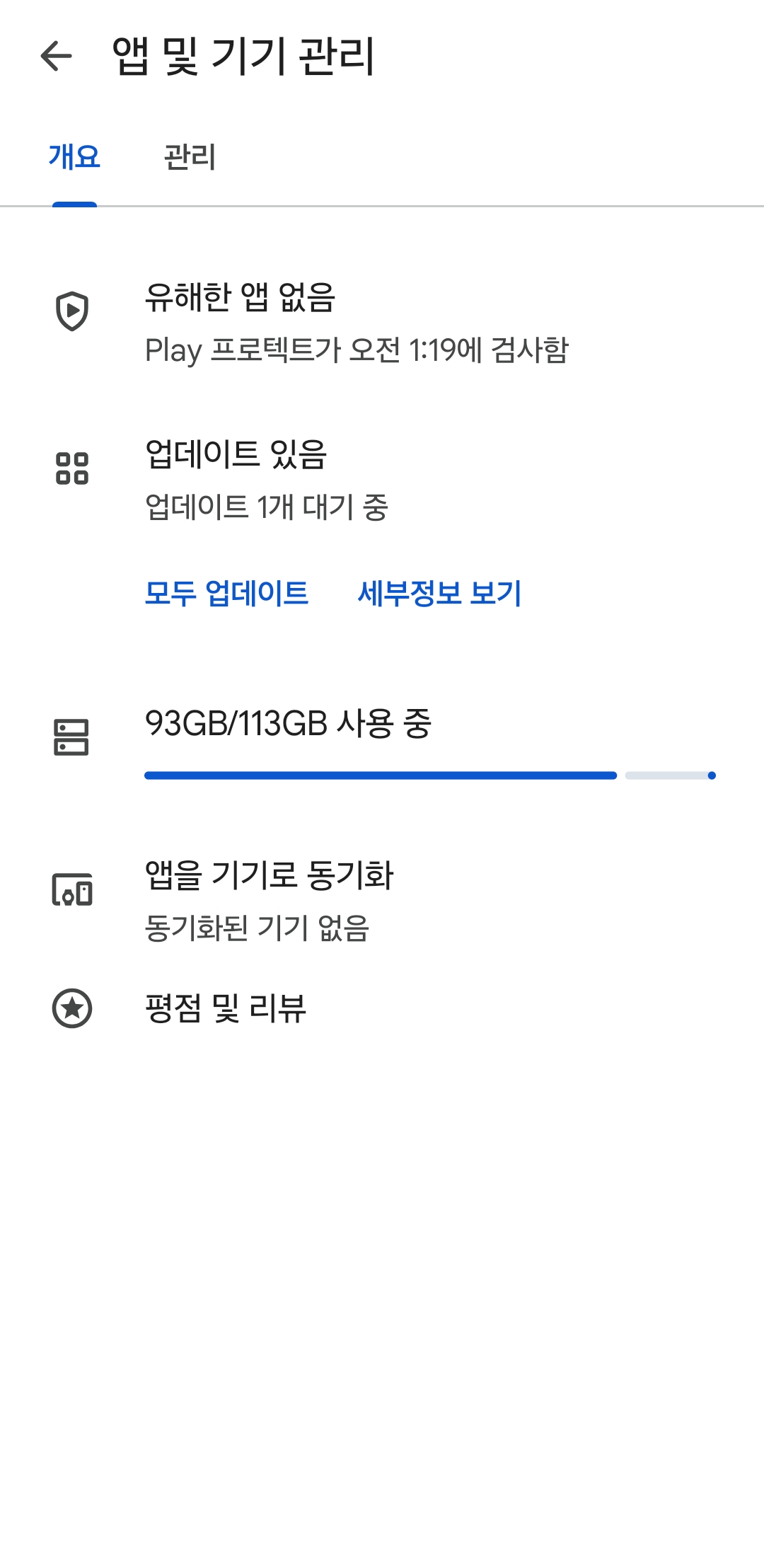Switch to the 관리 tab

(x=189, y=157)
